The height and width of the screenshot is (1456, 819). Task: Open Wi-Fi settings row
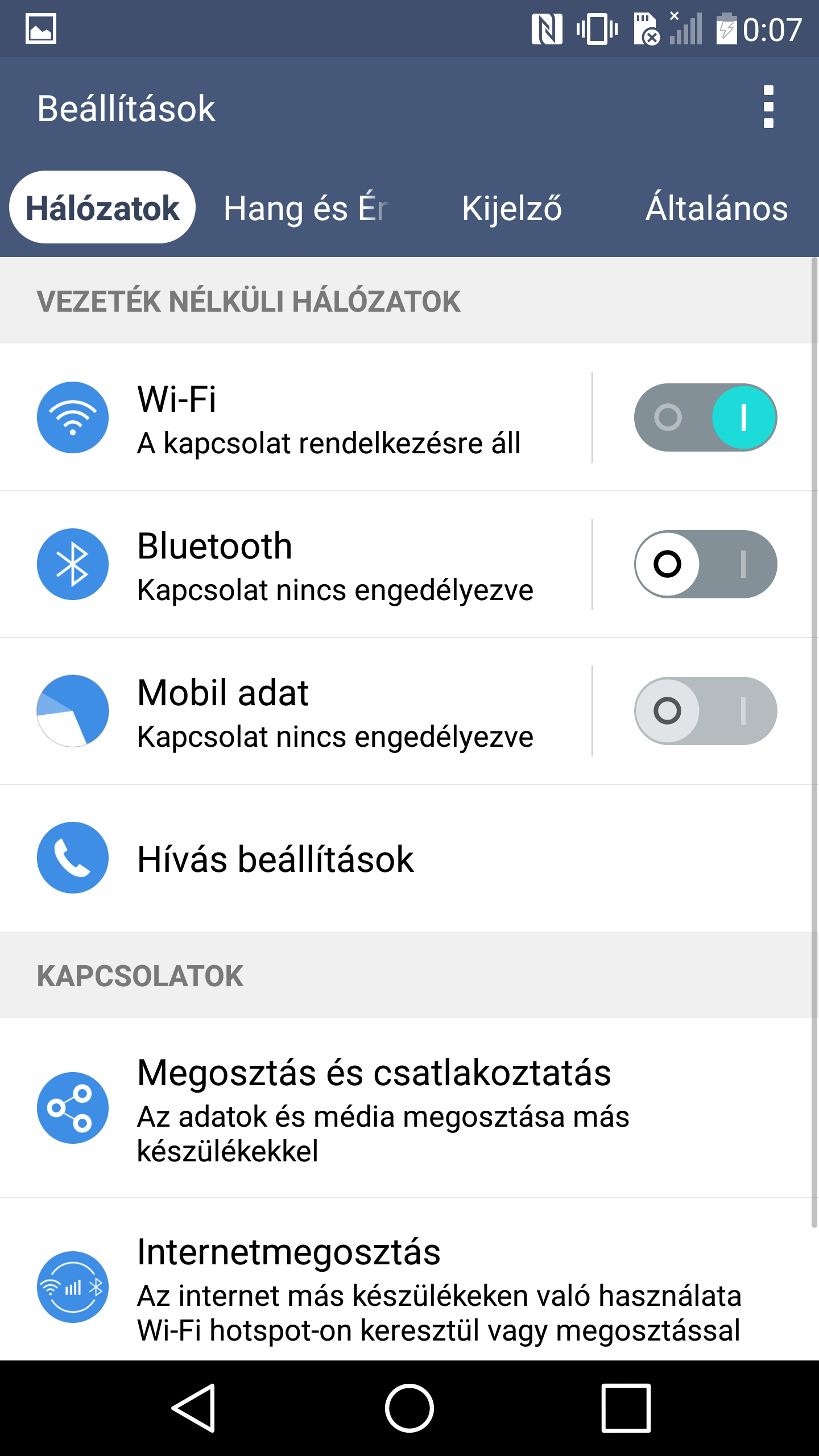(x=329, y=419)
